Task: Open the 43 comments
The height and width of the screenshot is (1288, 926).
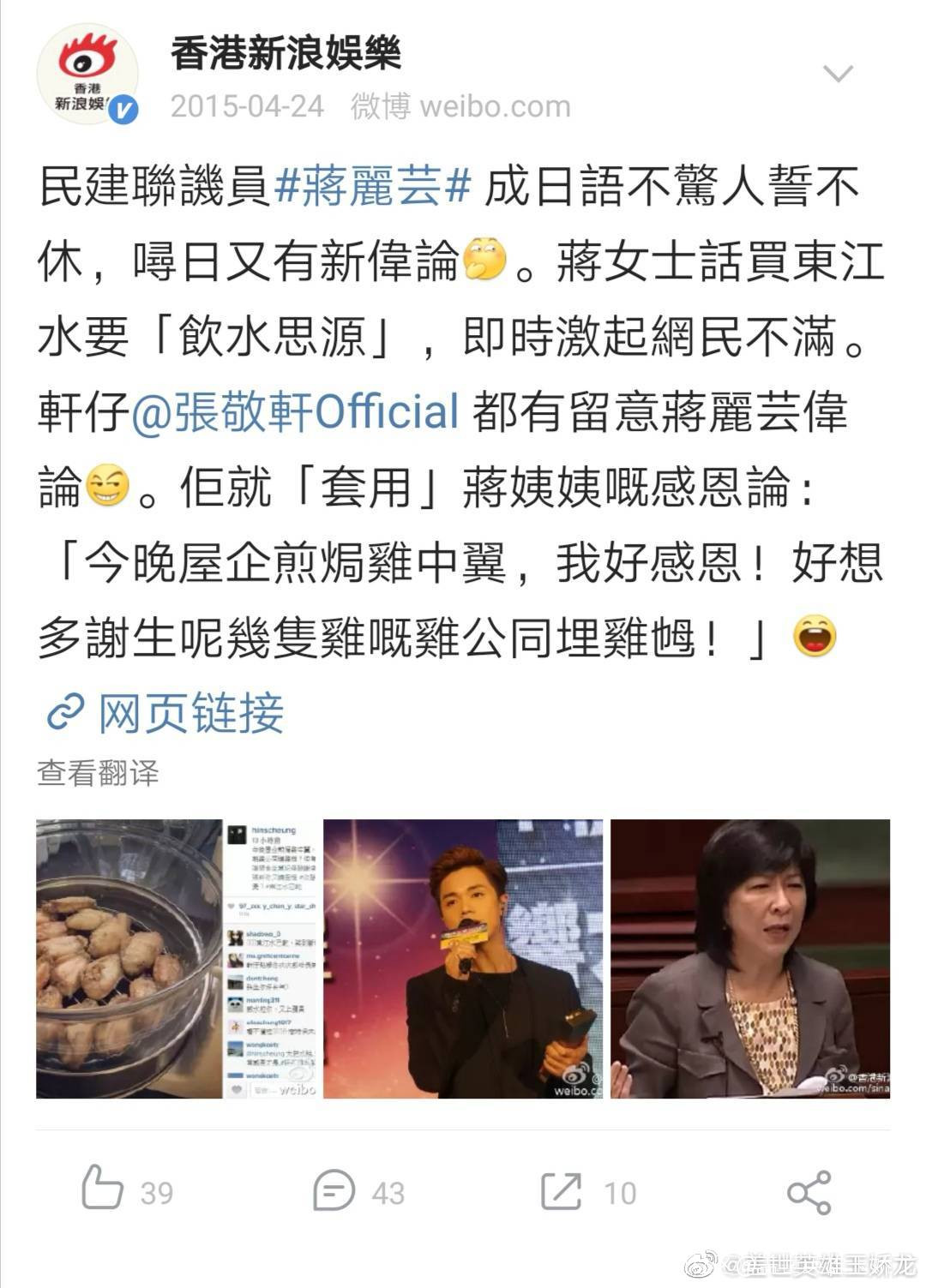Action: [x=358, y=1191]
